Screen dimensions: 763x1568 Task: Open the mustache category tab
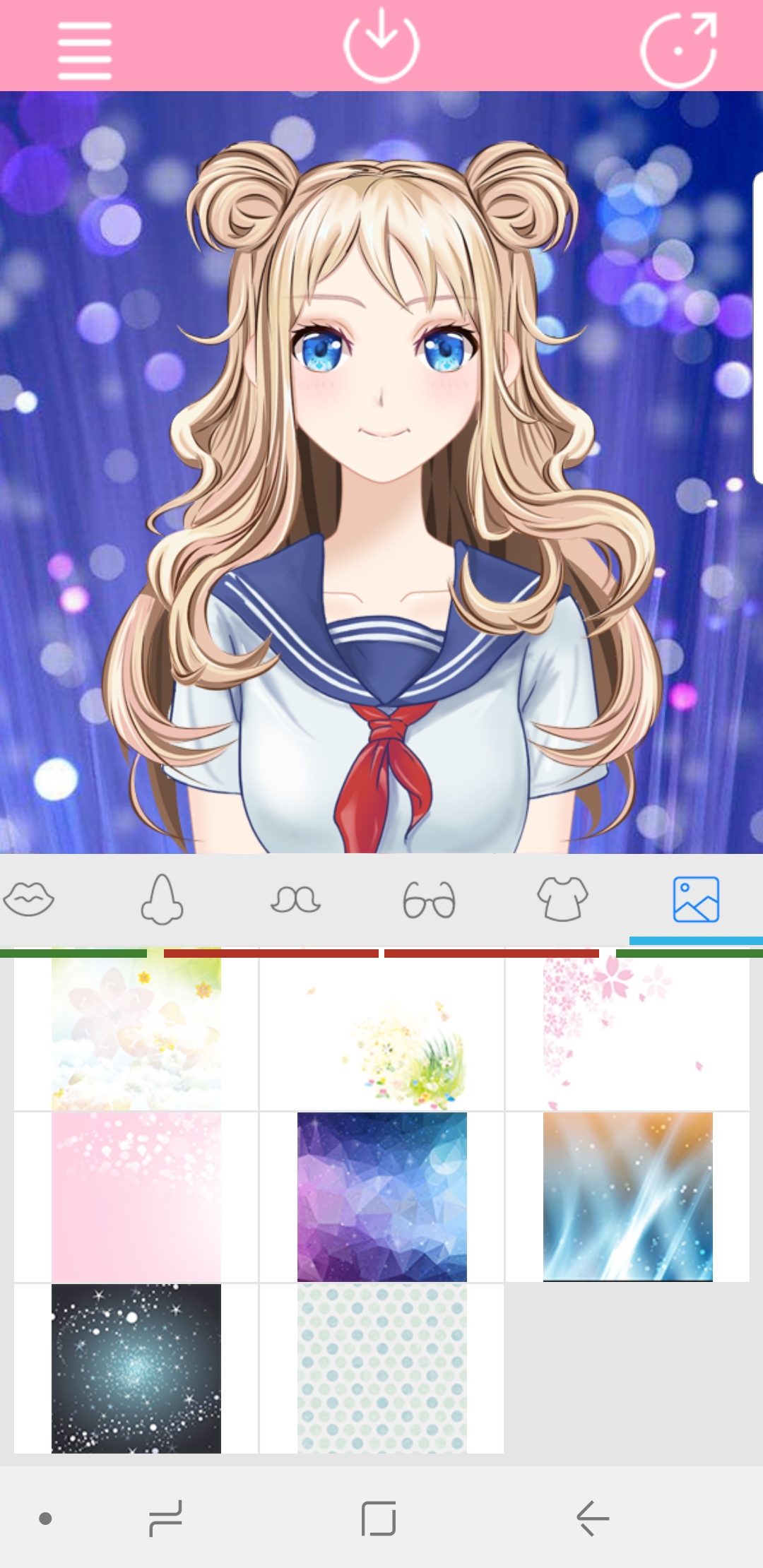click(x=295, y=899)
